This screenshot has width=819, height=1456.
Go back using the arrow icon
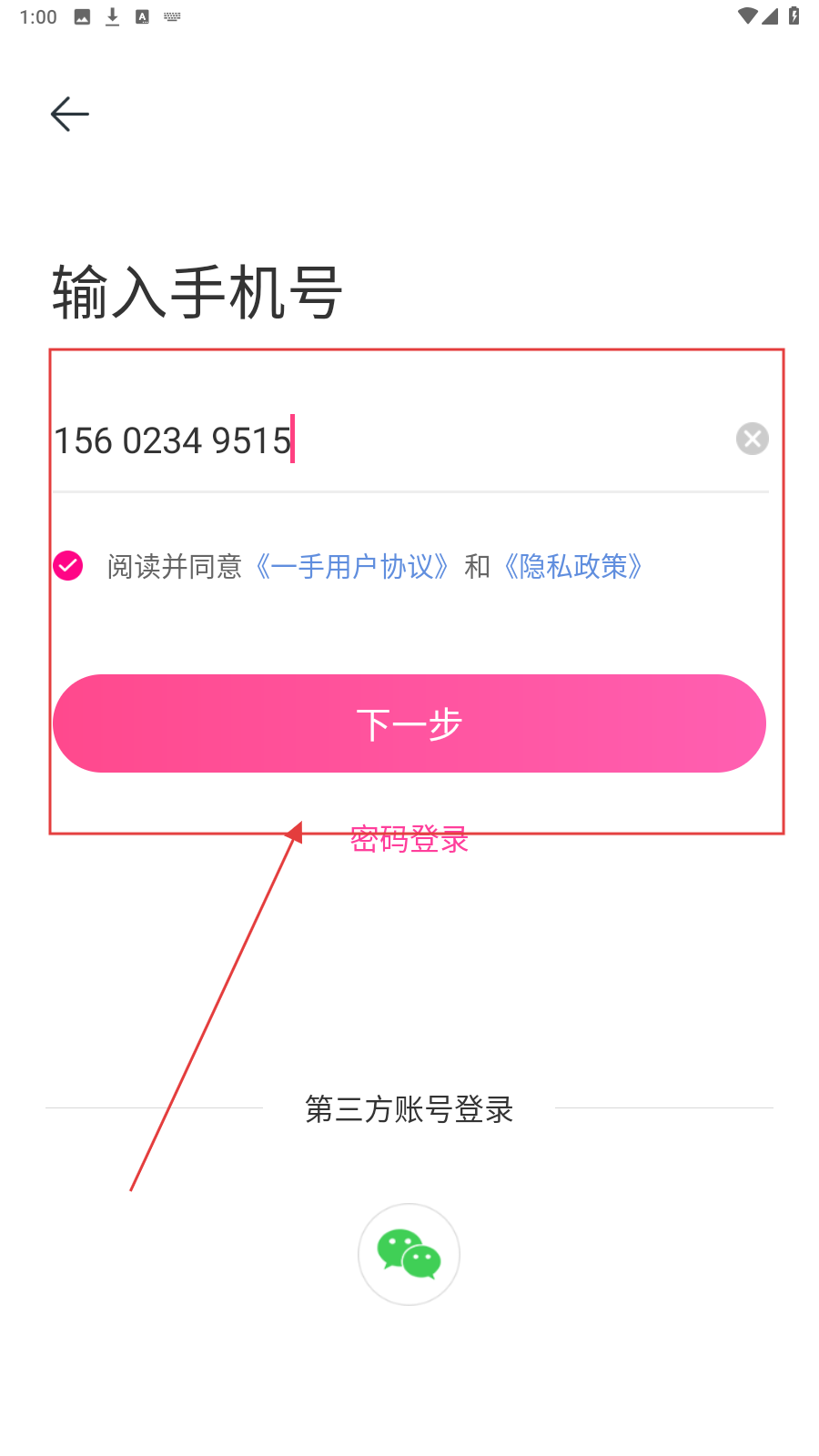pos(69,114)
